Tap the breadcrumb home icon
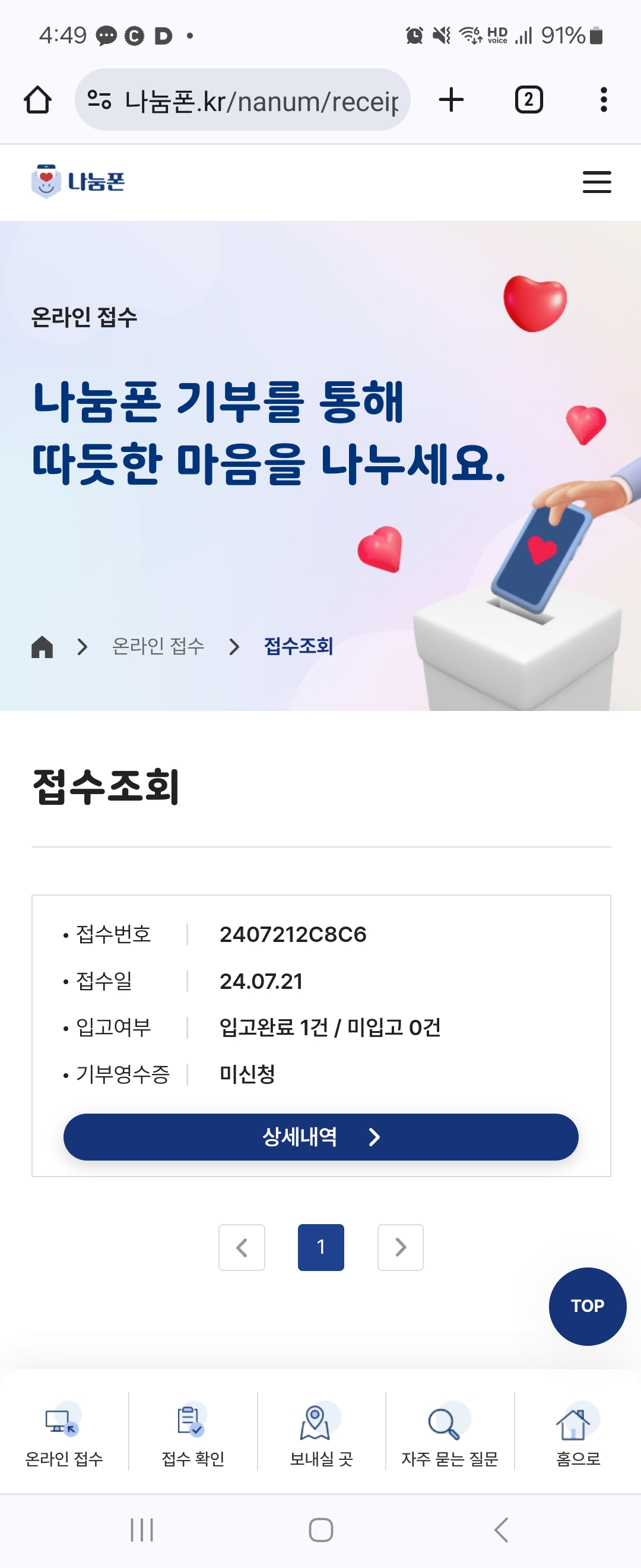641x1568 pixels. click(x=42, y=646)
